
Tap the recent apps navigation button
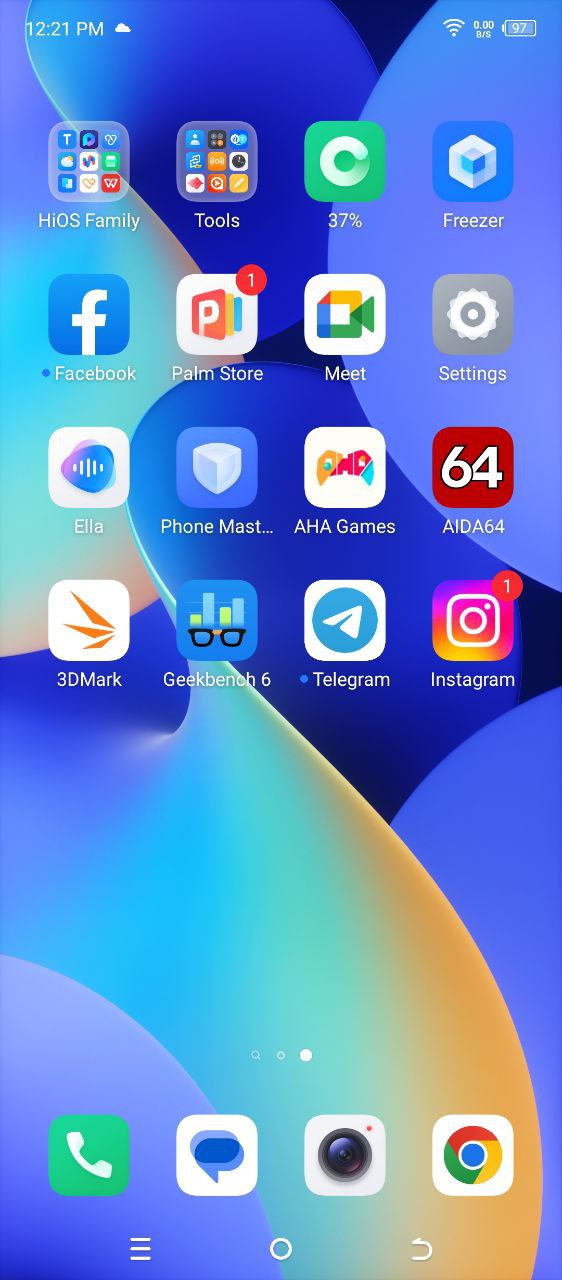point(141,1249)
